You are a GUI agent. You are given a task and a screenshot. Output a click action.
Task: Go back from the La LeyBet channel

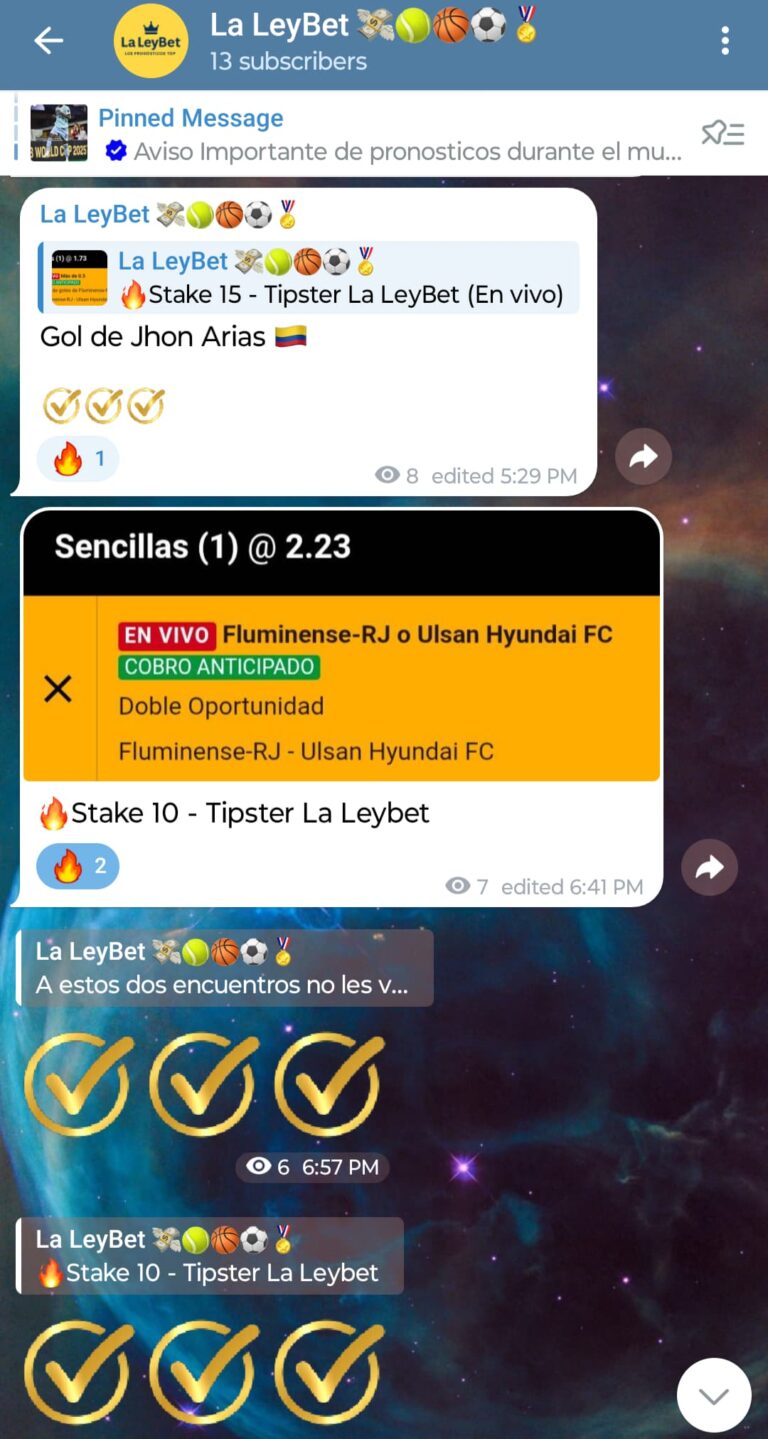pos(48,41)
